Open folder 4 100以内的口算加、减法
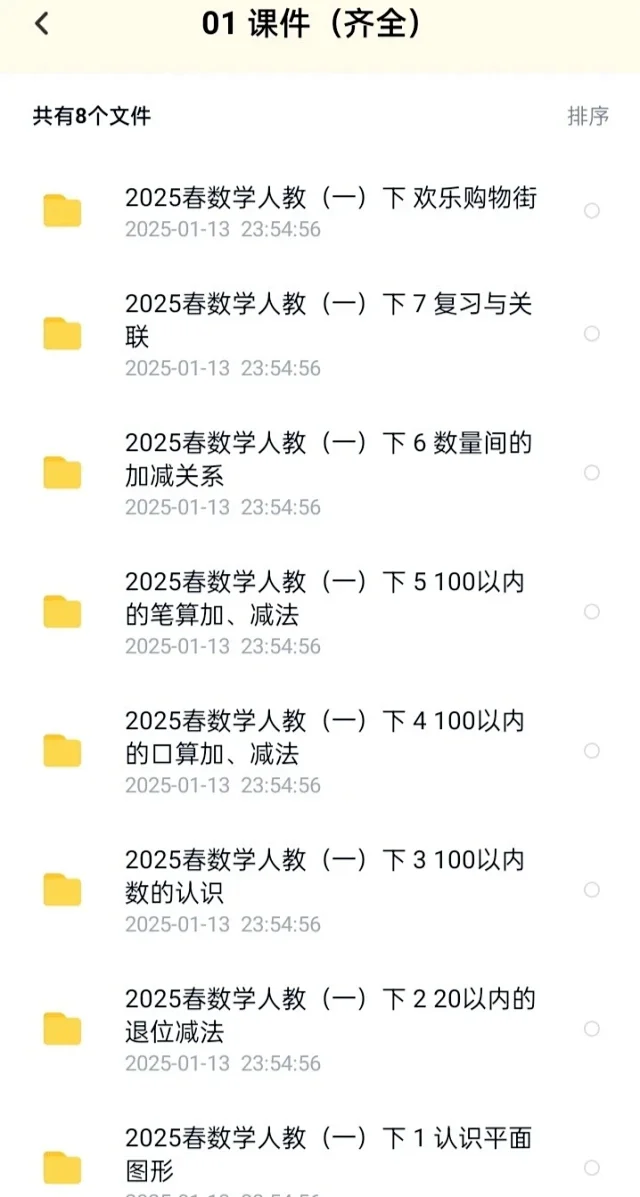Image resolution: width=640 pixels, height=1197 pixels. [320, 751]
